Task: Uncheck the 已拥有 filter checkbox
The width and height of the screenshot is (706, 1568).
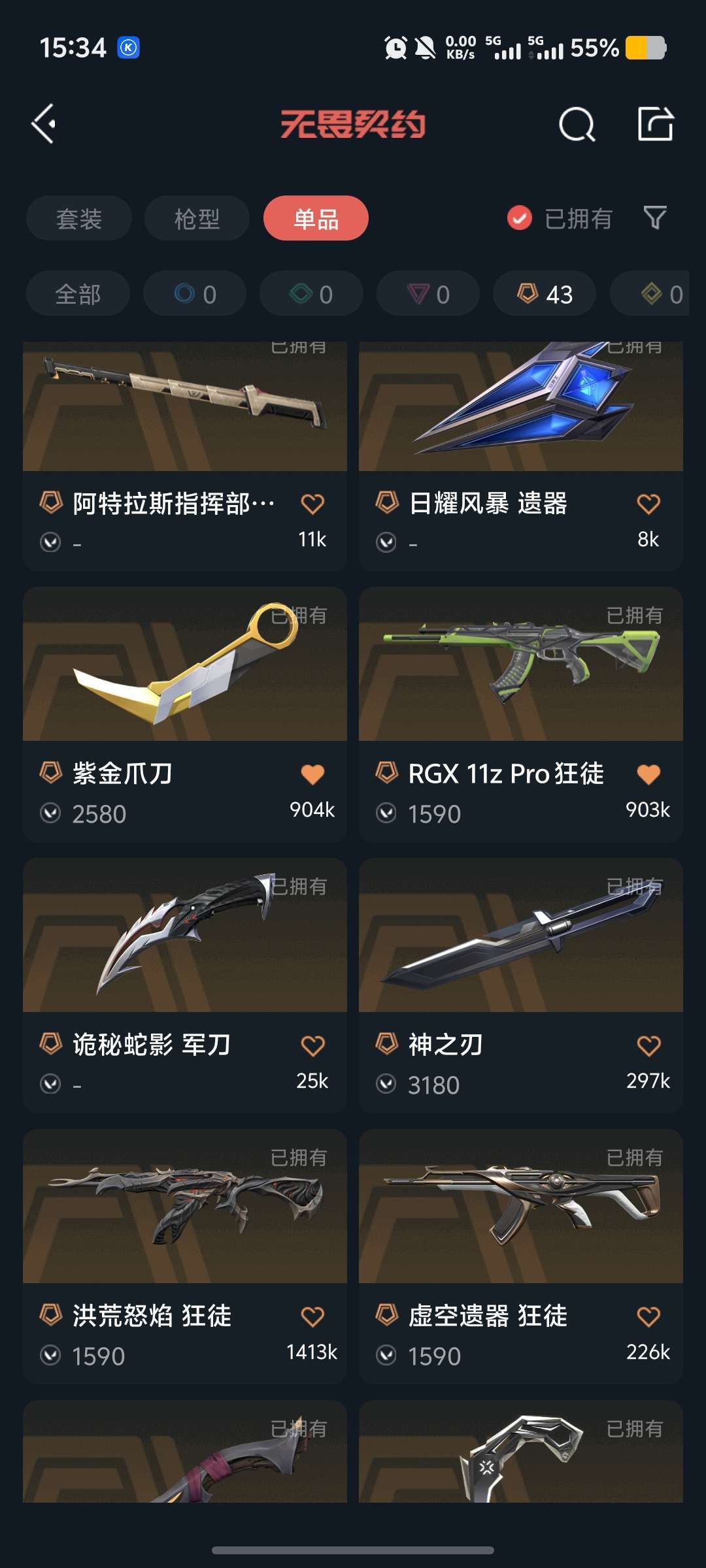Action: 520,218
